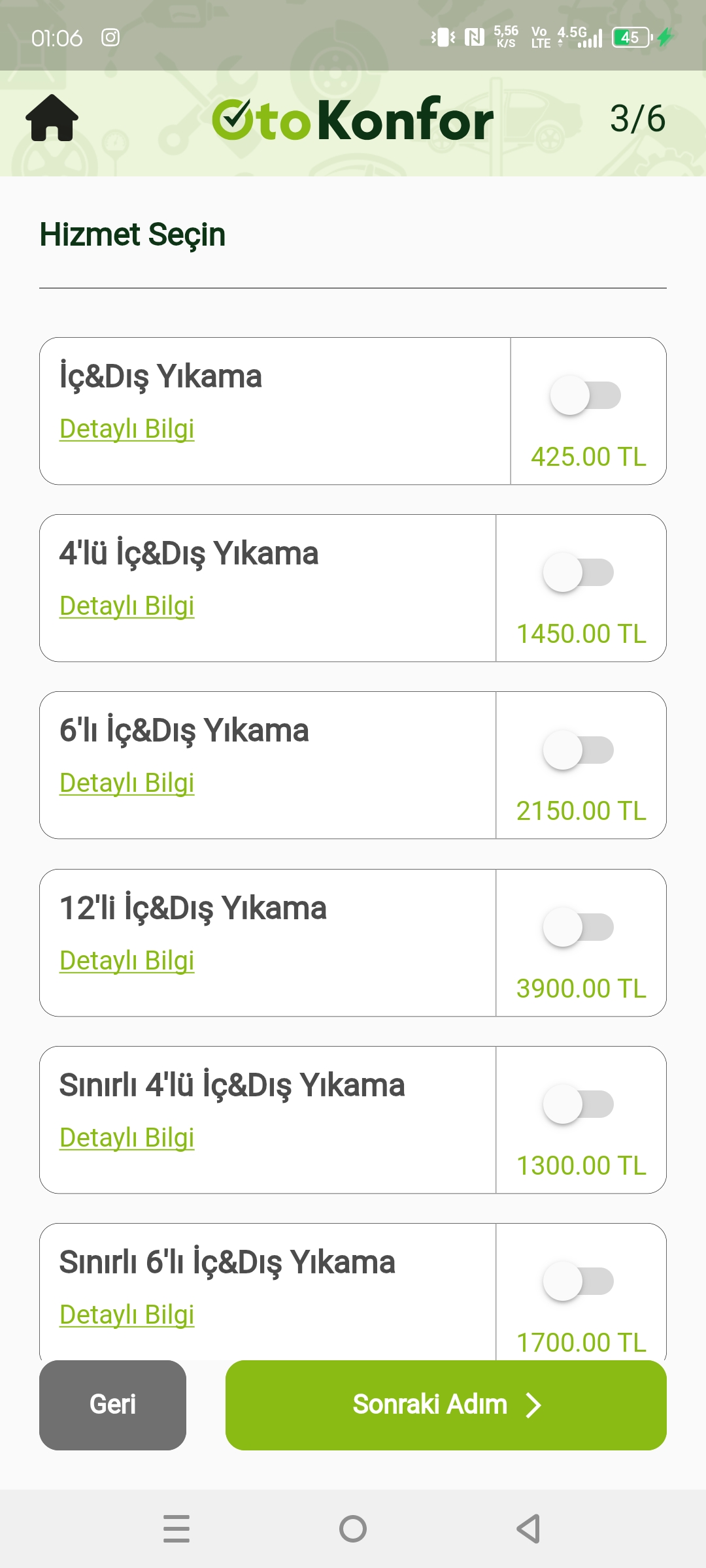Viewport: 706px width, 1568px height.
Task: Select the 6'lı İç&Dış Yıkama 2150.00 TL switch
Action: (579, 749)
